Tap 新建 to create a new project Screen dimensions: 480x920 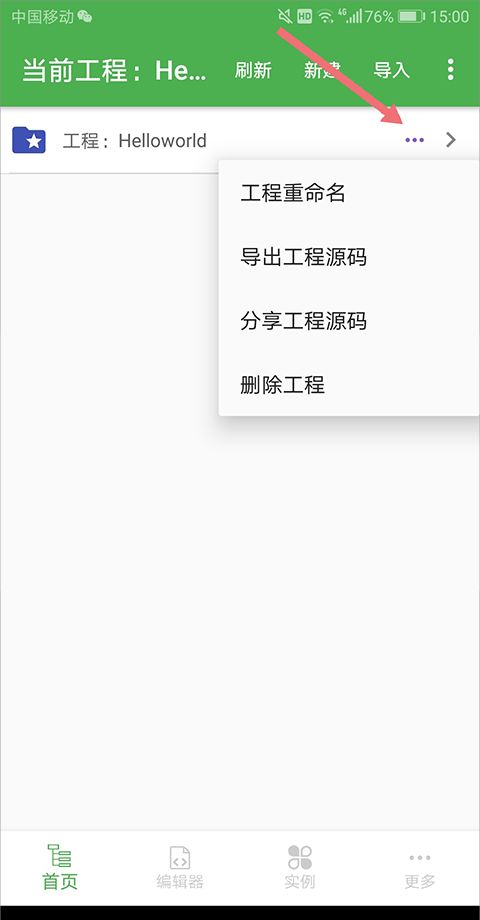point(322,70)
